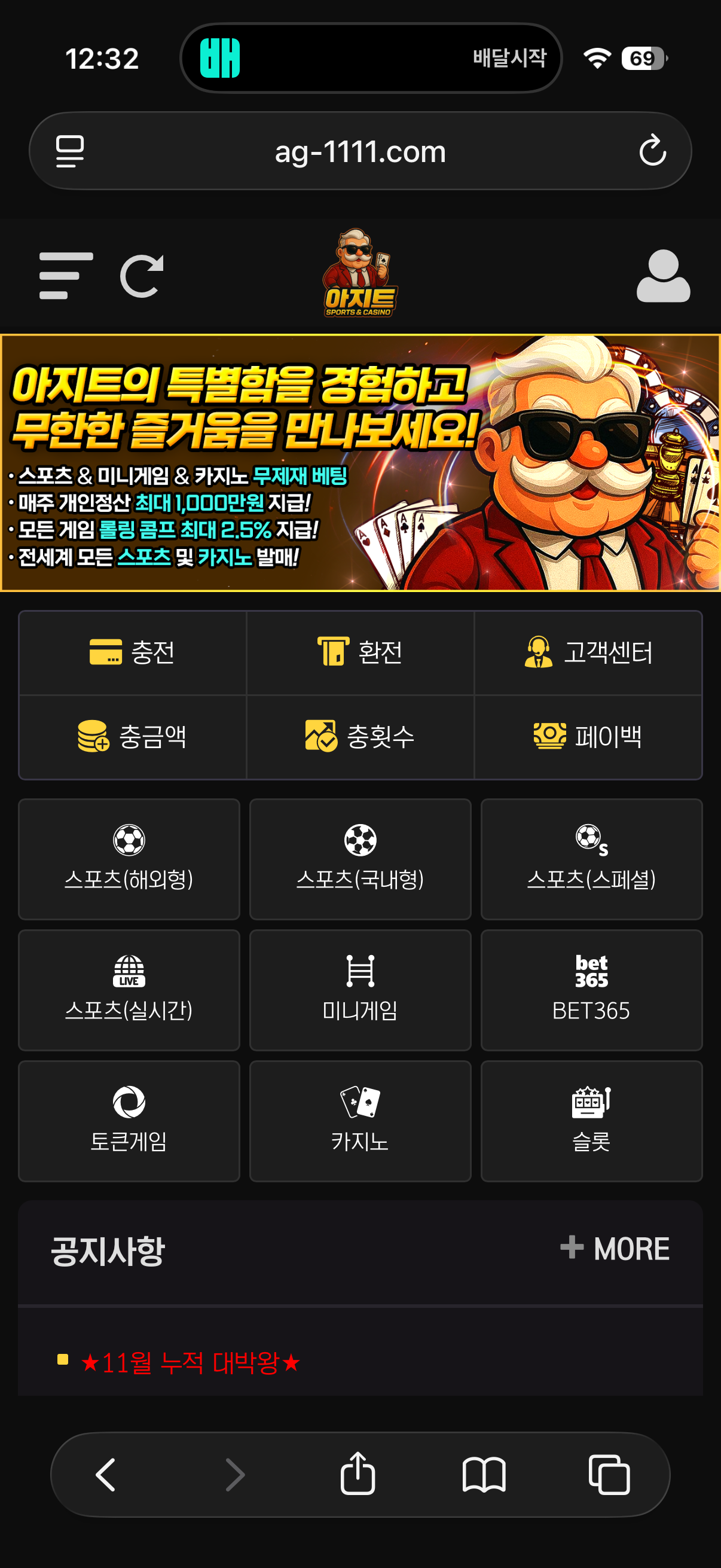
Task: Open the 환전 withdrawal button
Action: click(360, 652)
